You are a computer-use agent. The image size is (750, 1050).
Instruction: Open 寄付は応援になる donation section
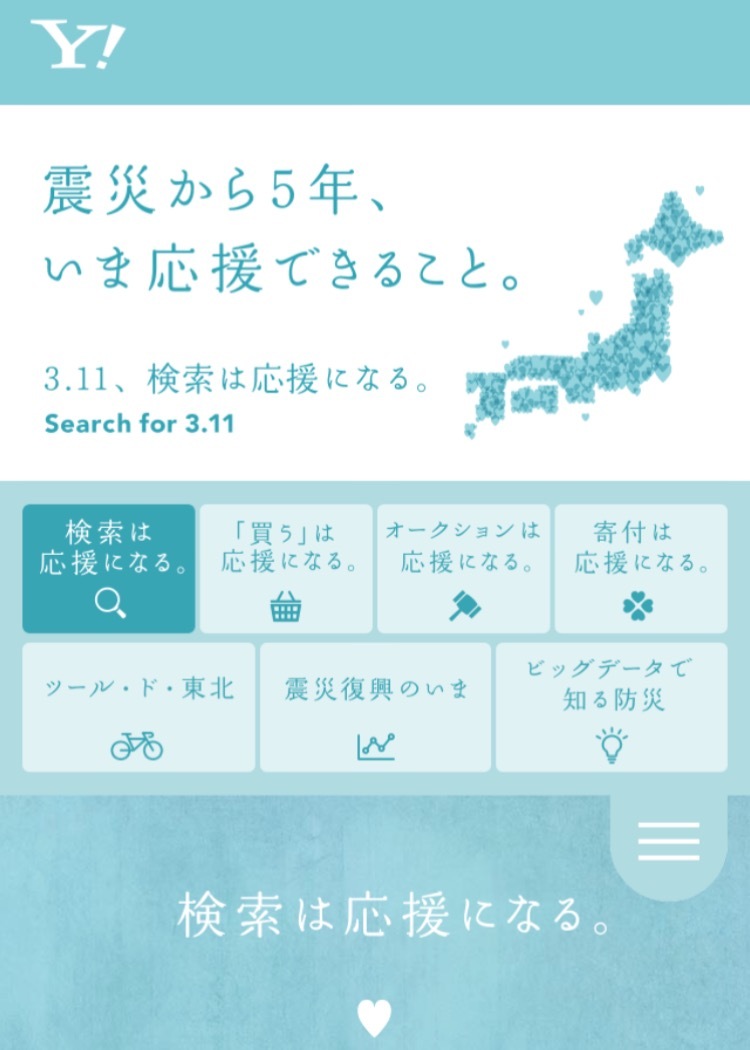click(640, 568)
